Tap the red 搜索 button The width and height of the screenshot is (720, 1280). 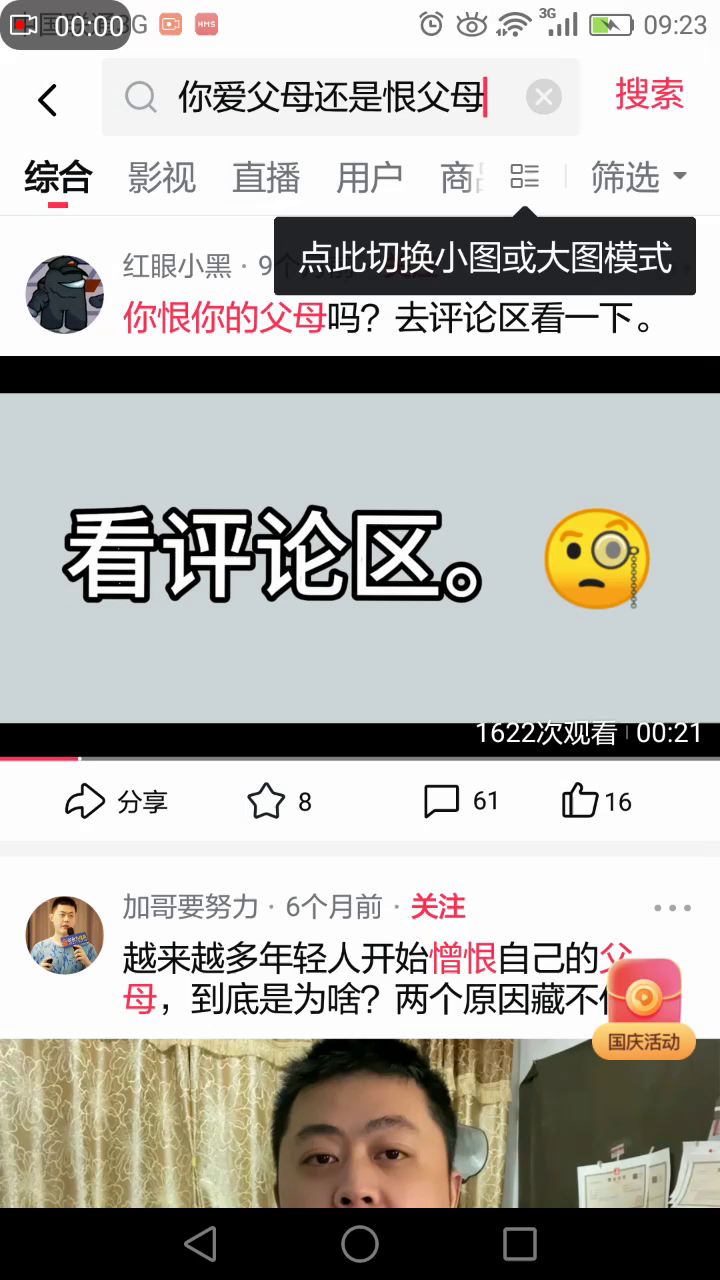(649, 95)
